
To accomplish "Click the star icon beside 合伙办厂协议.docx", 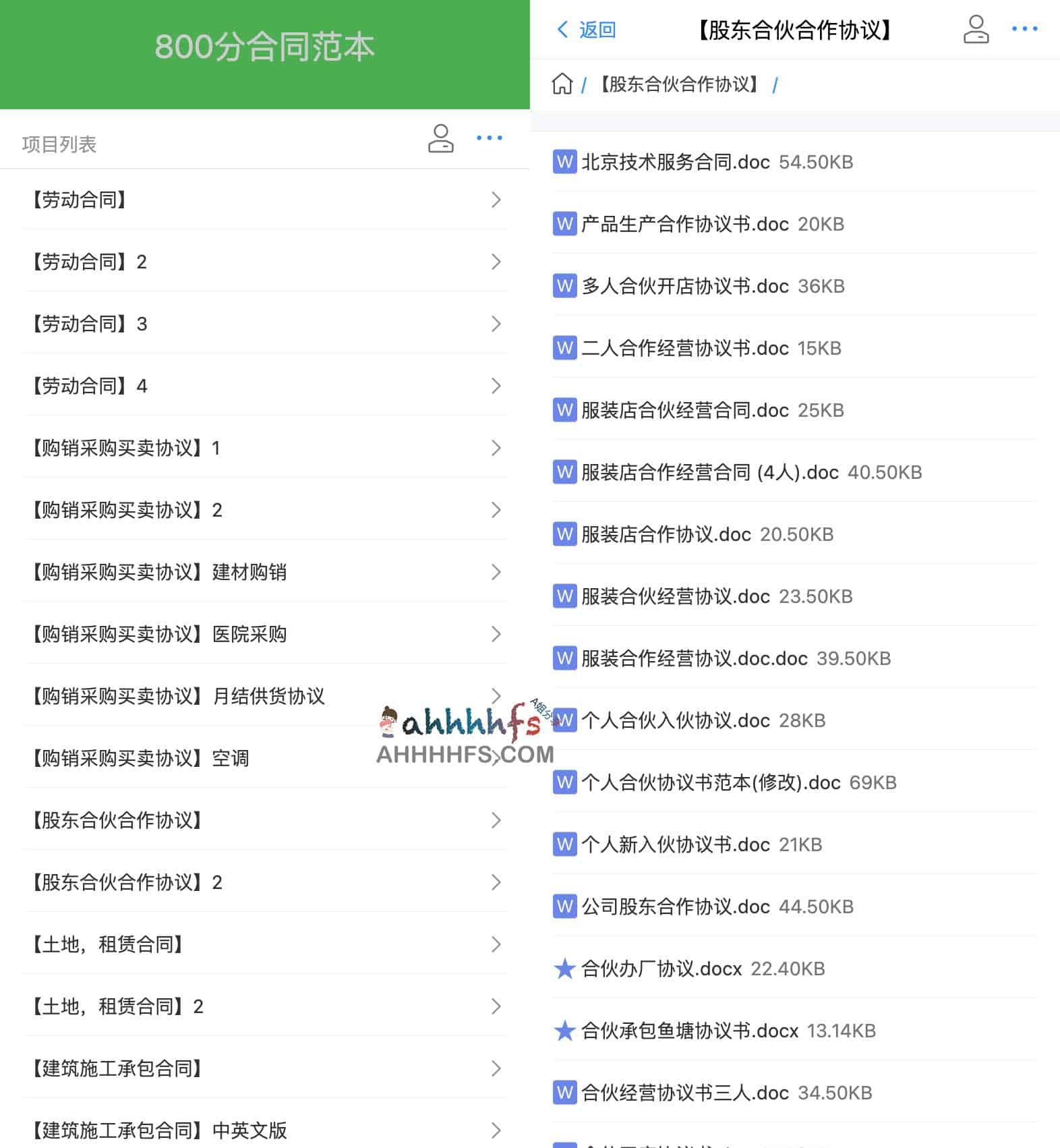I will 564,969.
